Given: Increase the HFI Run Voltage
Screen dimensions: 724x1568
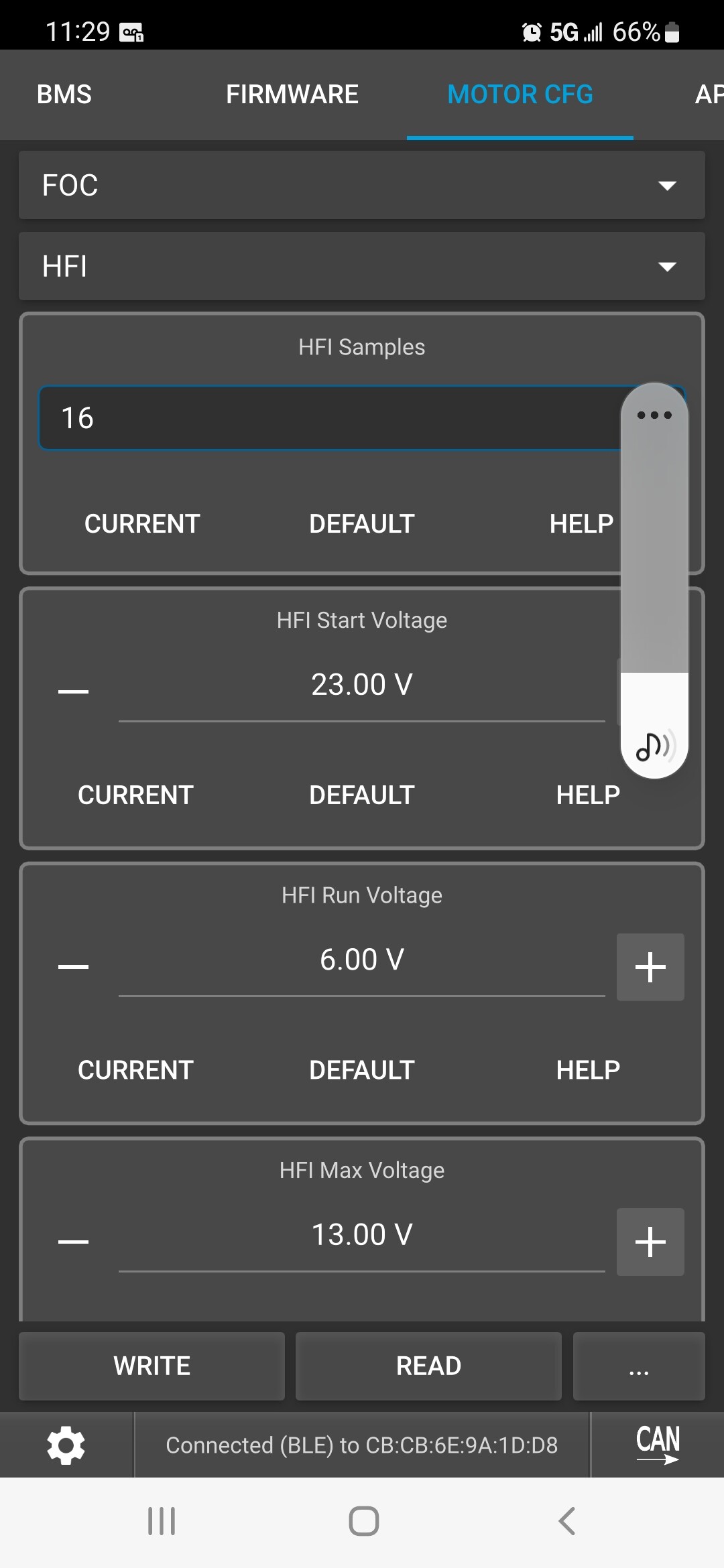Looking at the screenshot, I should tap(650, 967).
